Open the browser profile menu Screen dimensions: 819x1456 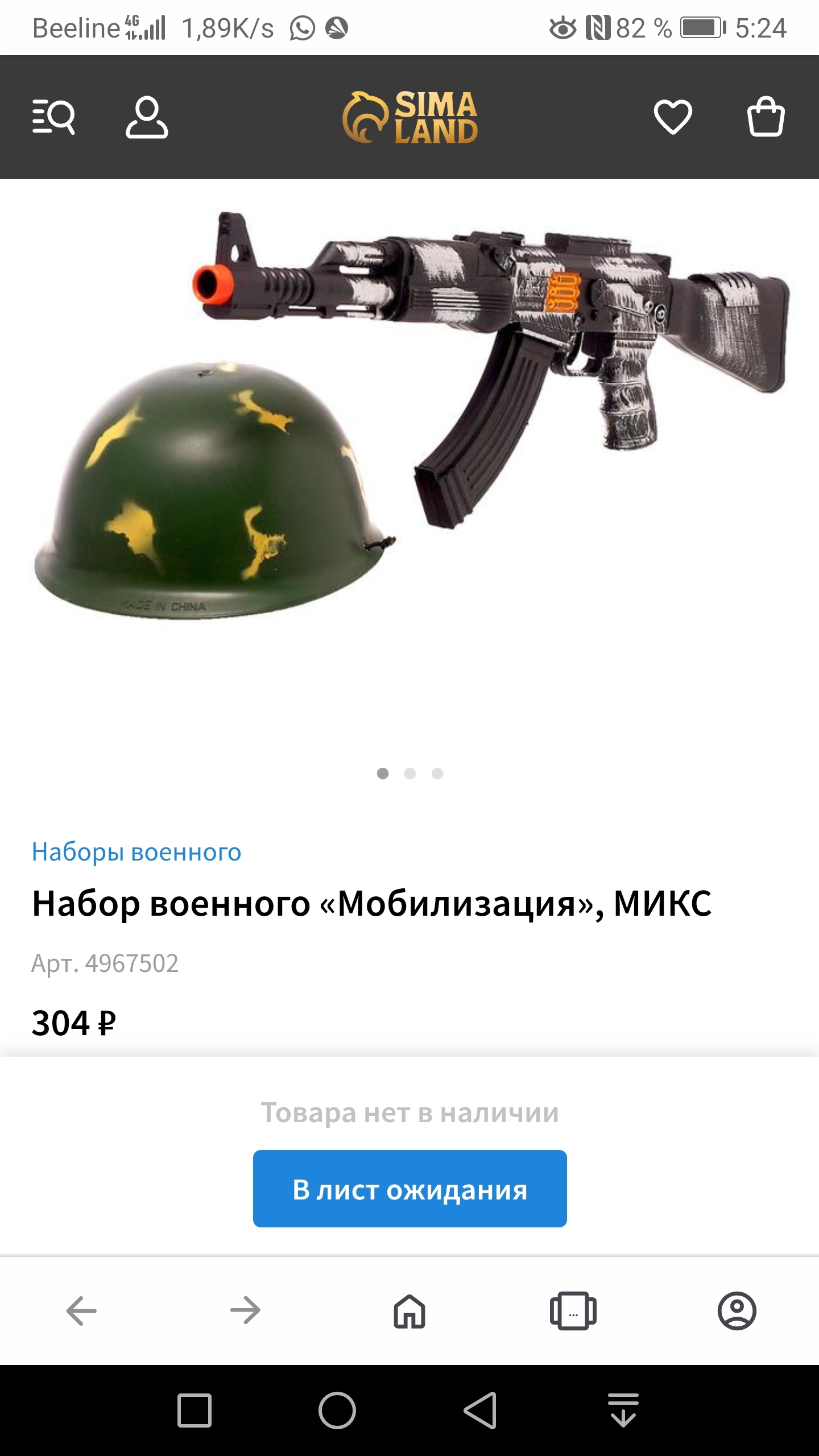point(737,1310)
